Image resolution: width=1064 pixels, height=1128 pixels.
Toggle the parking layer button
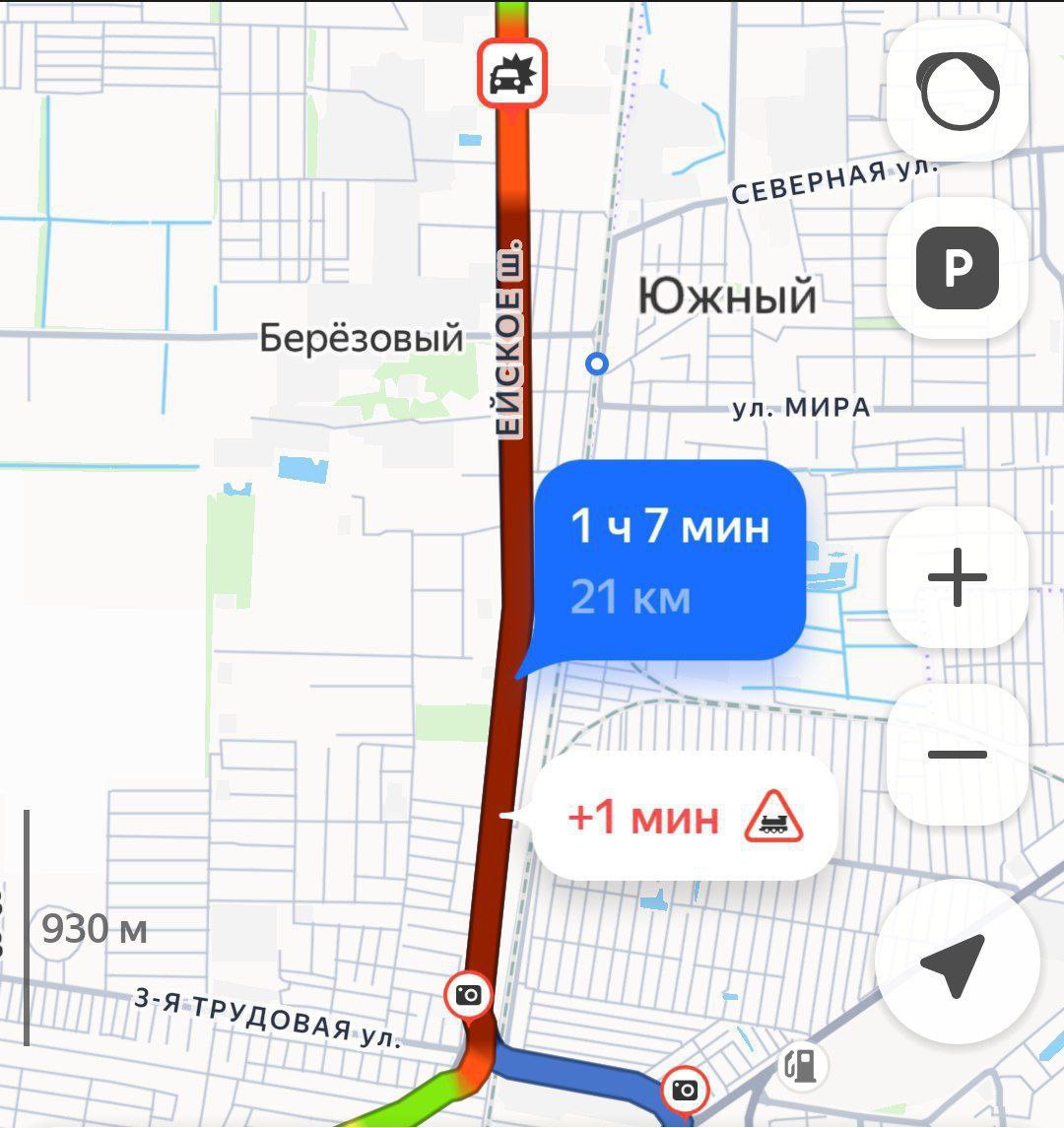[x=957, y=267]
